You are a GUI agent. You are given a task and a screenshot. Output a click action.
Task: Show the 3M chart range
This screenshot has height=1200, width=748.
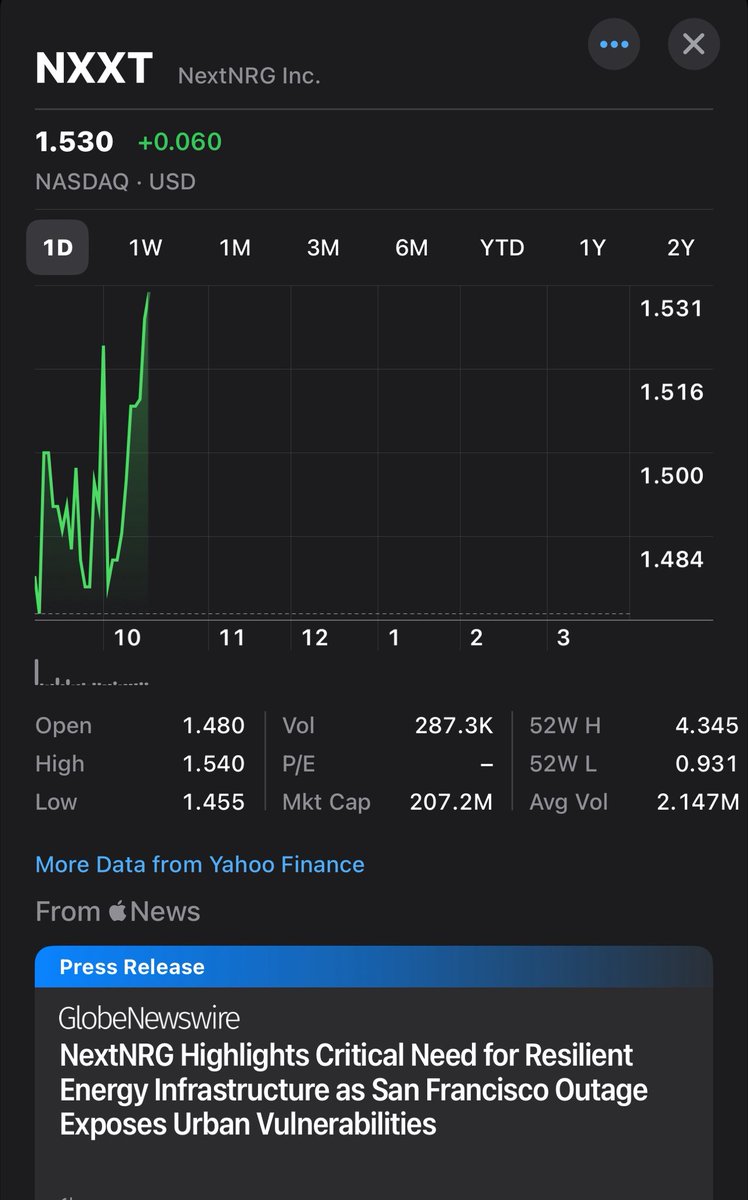pyautogui.click(x=323, y=247)
